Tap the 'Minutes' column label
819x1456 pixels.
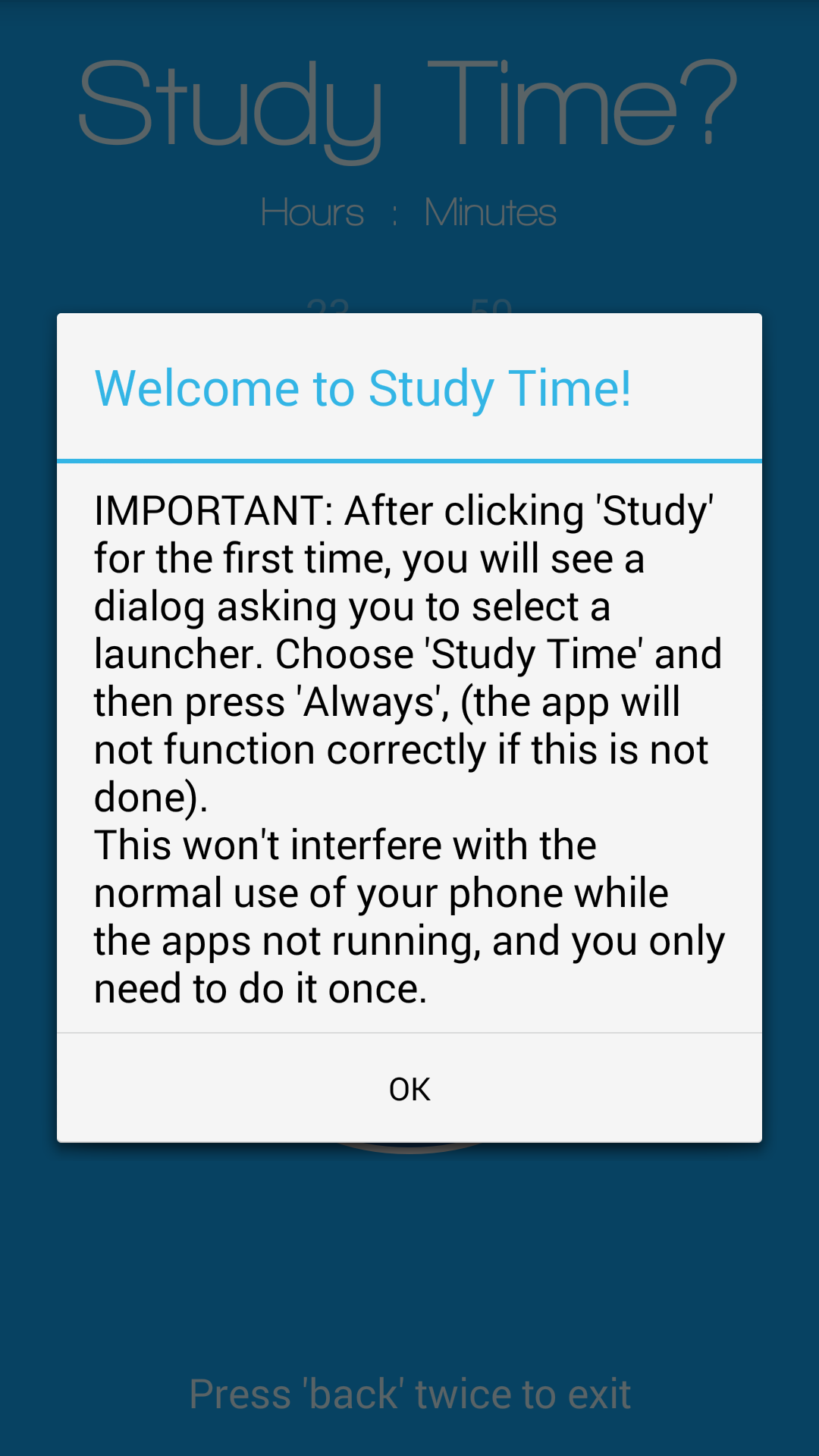pos(489,212)
